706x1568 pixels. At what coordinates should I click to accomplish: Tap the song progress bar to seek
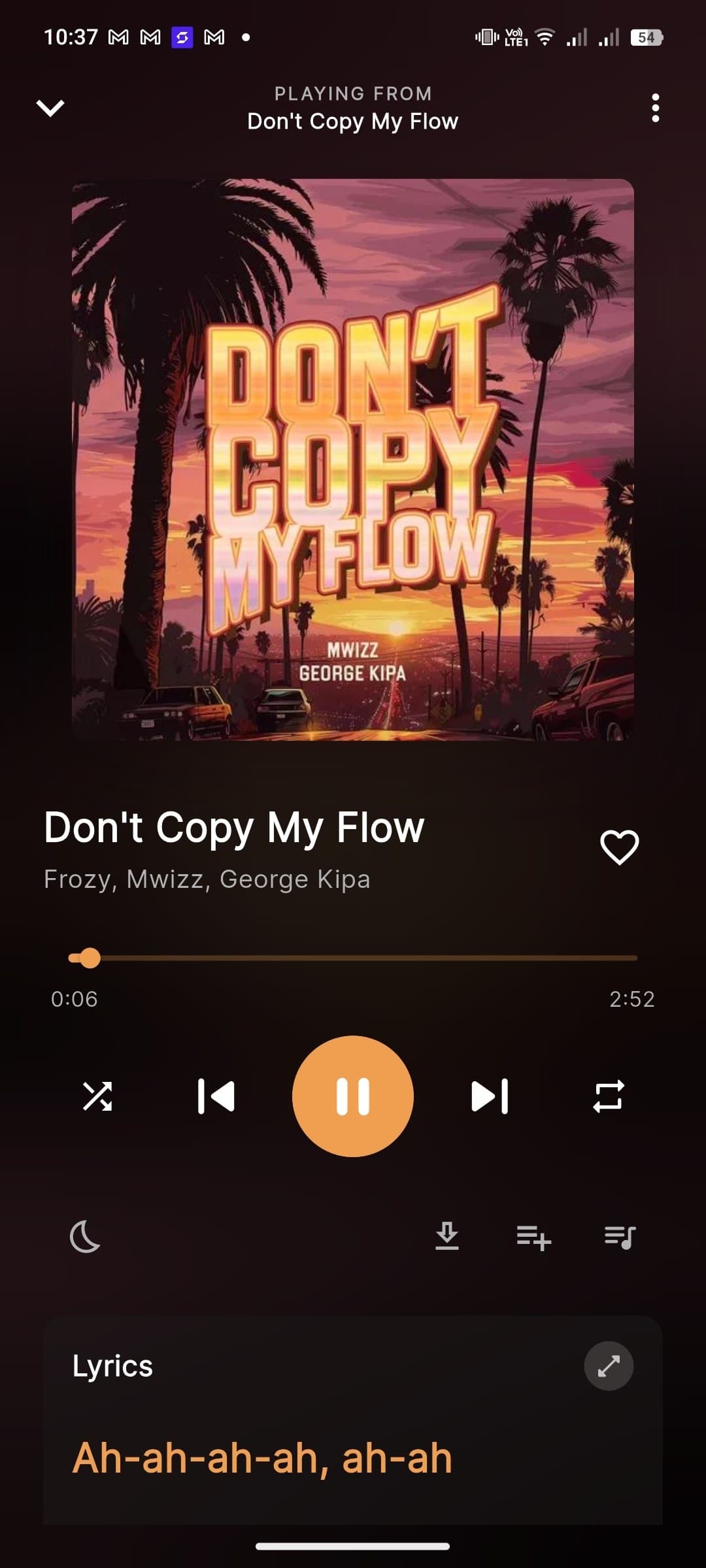tap(353, 958)
